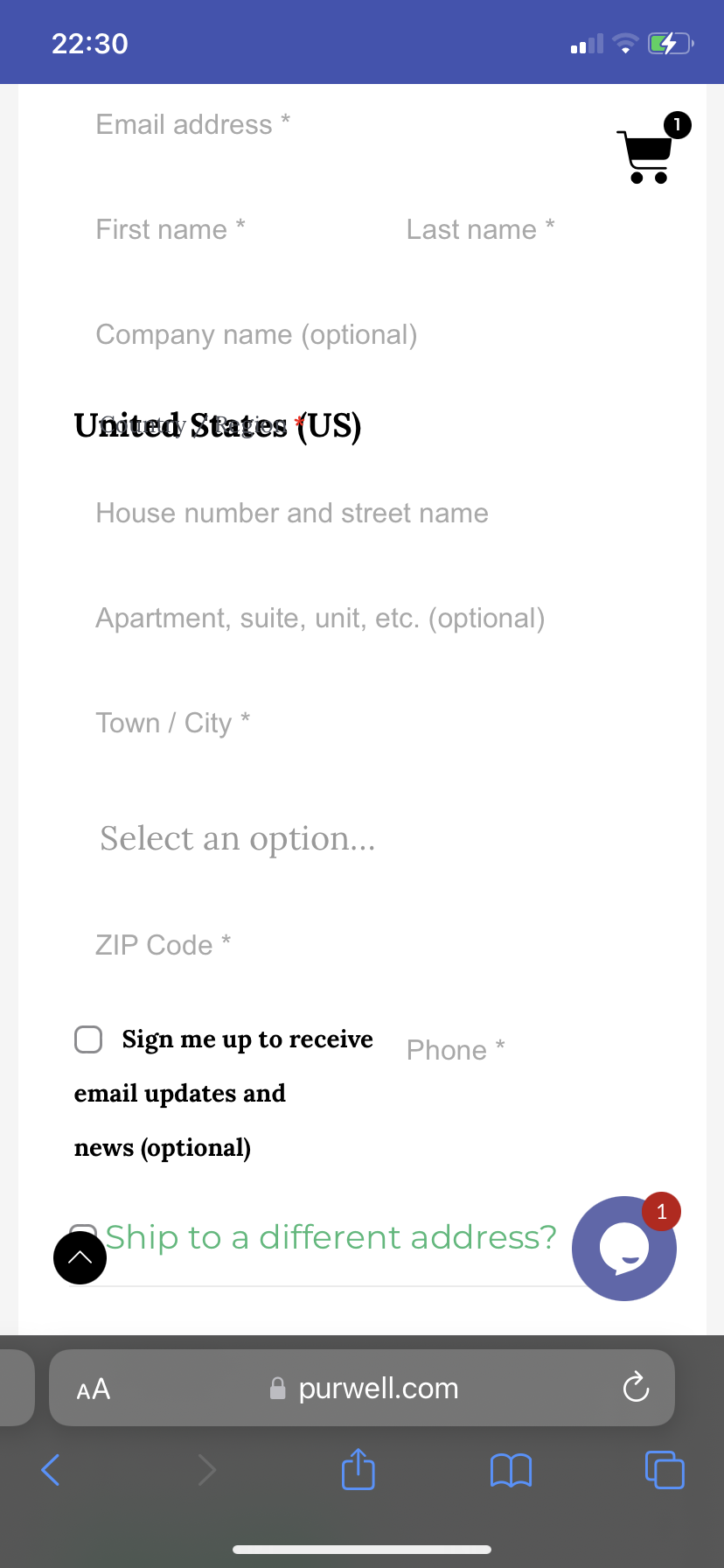This screenshot has width=724, height=1568.
Task: Go back to the previous page
Action: pos(51,1470)
